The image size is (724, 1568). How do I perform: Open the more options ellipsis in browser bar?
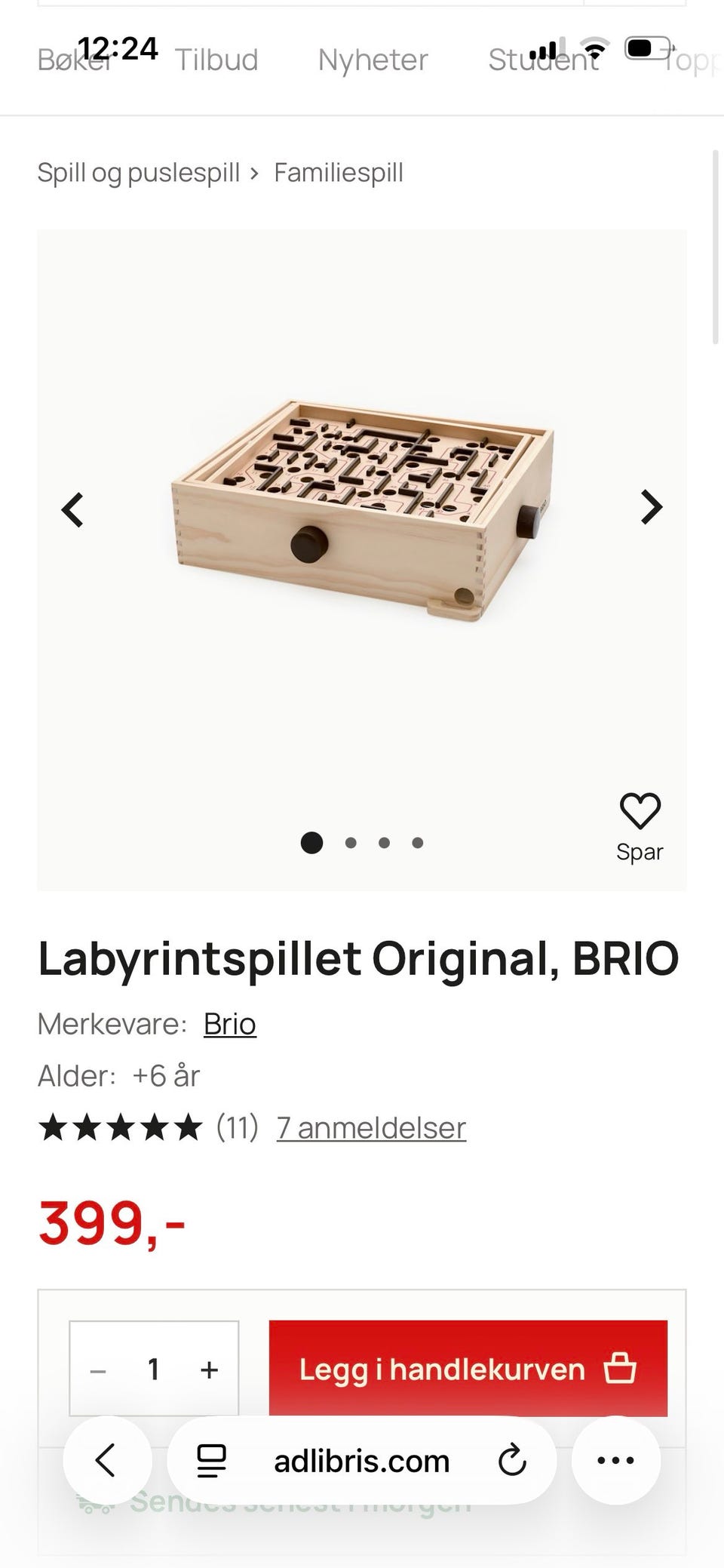pos(615,1460)
